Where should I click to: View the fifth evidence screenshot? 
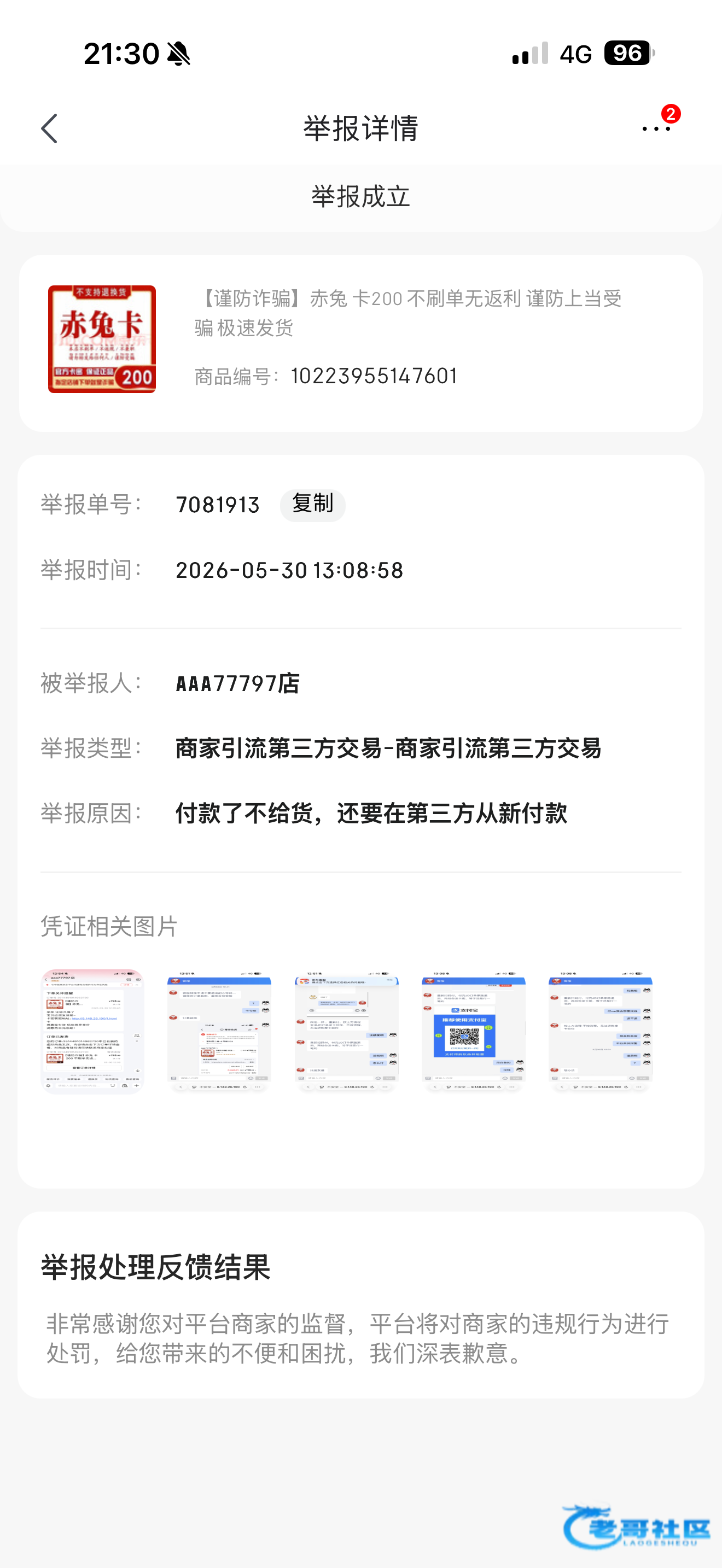(x=600, y=1031)
